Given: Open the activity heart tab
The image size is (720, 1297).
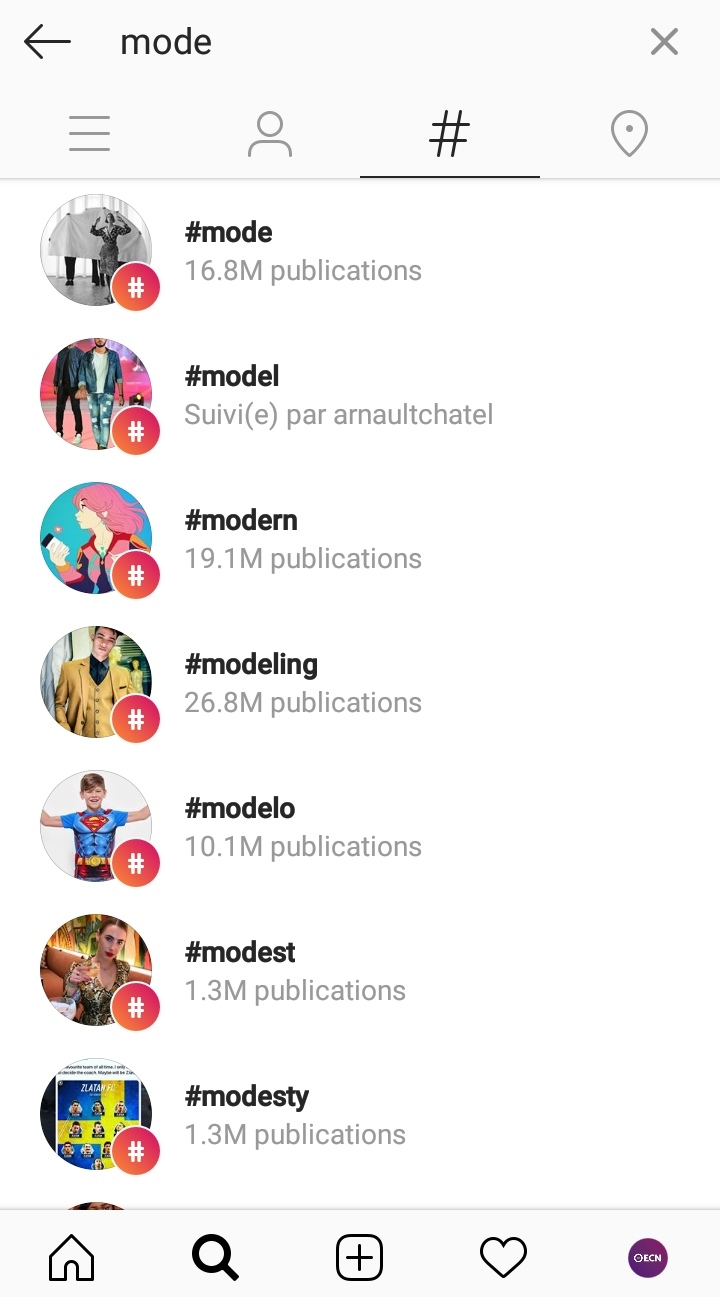Looking at the screenshot, I should click(504, 1257).
